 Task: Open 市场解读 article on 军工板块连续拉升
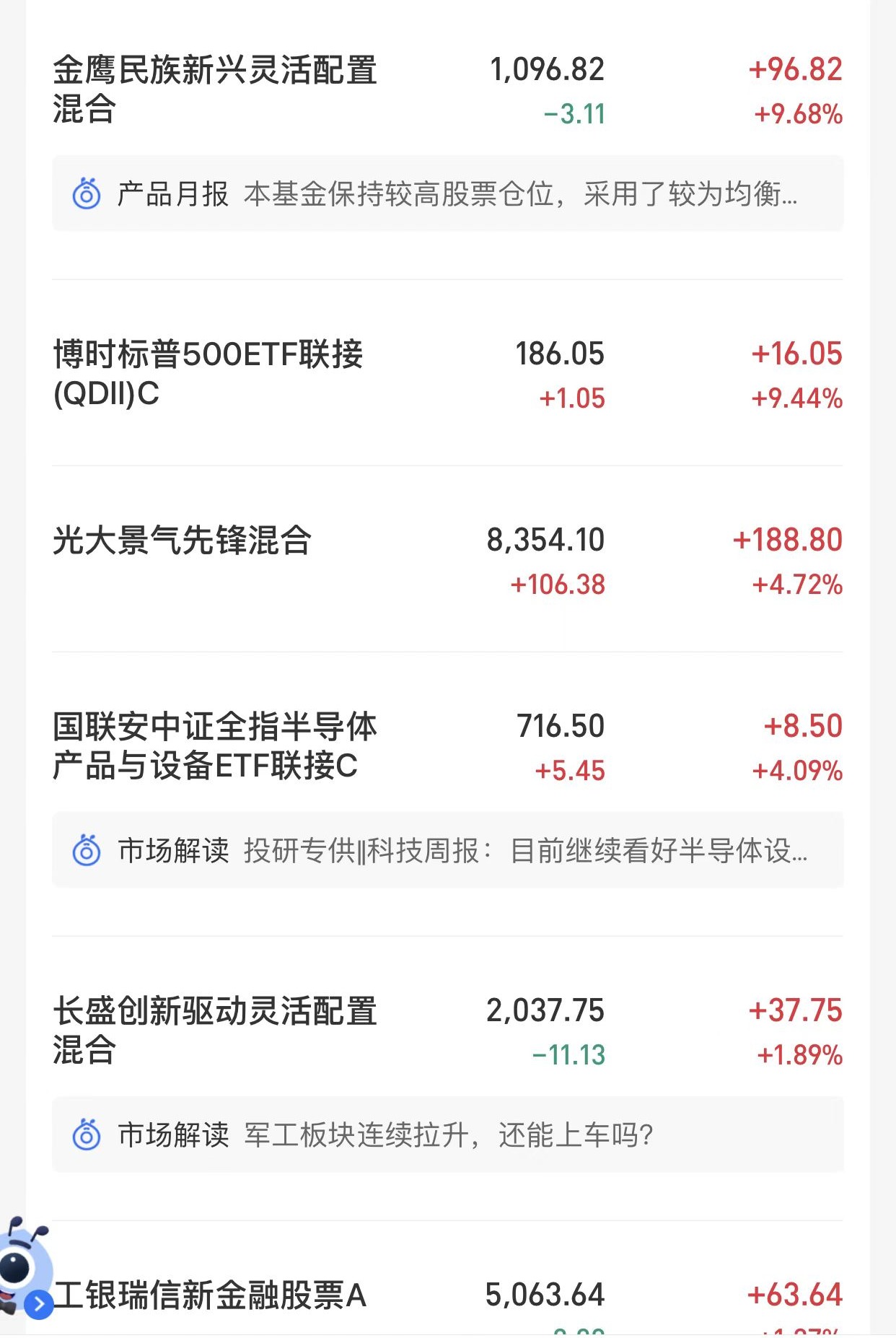(x=447, y=1135)
